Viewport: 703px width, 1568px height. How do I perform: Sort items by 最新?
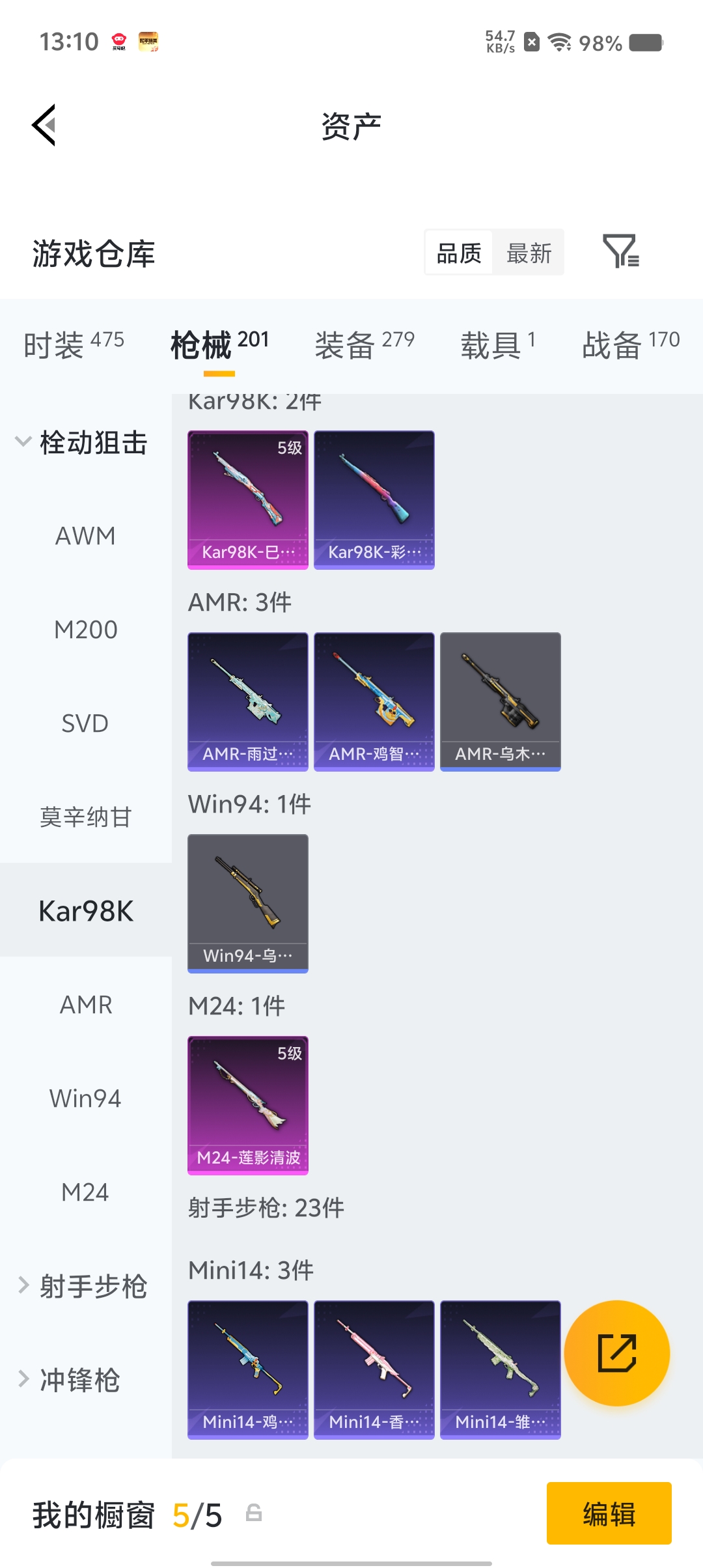[529, 253]
